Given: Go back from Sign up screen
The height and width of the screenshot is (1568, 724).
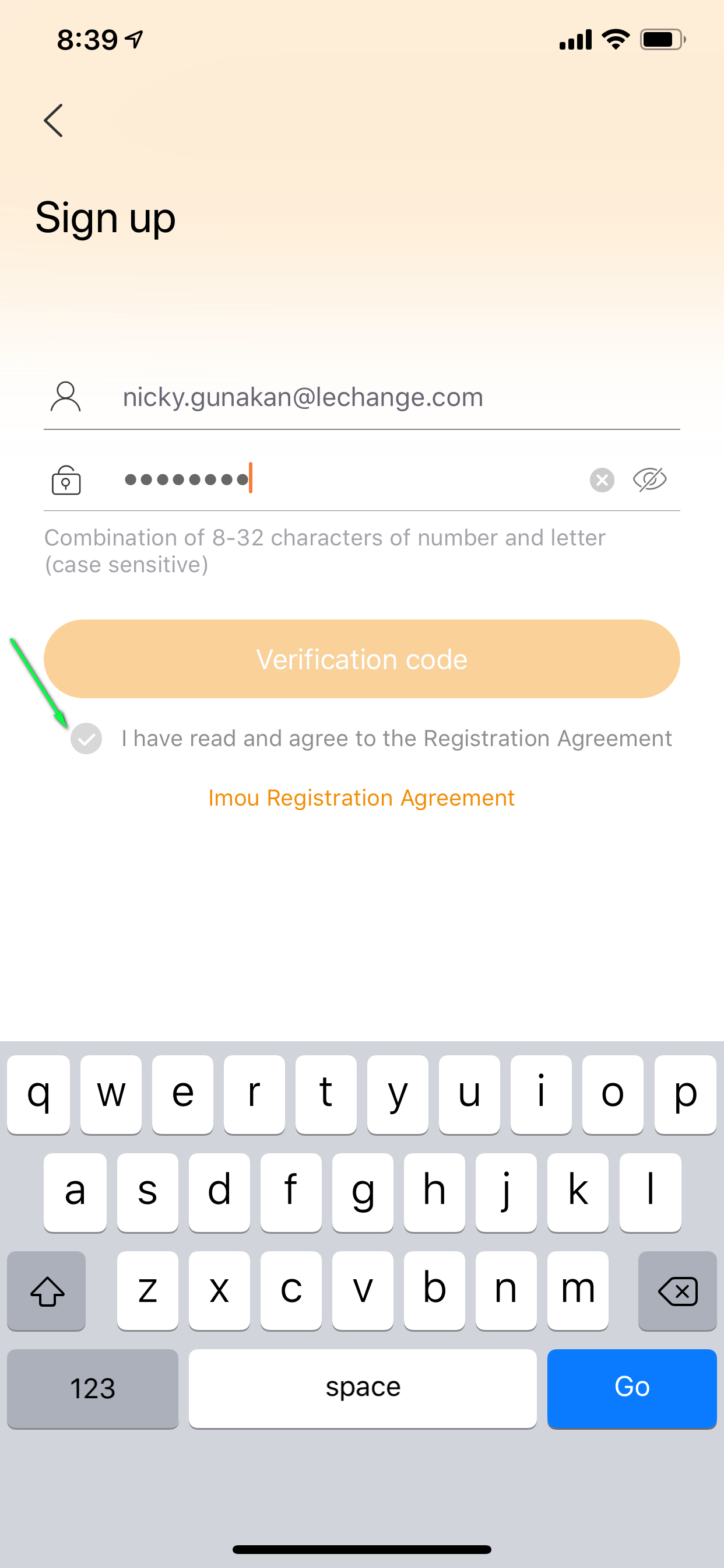Looking at the screenshot, I should click(54, 121).
